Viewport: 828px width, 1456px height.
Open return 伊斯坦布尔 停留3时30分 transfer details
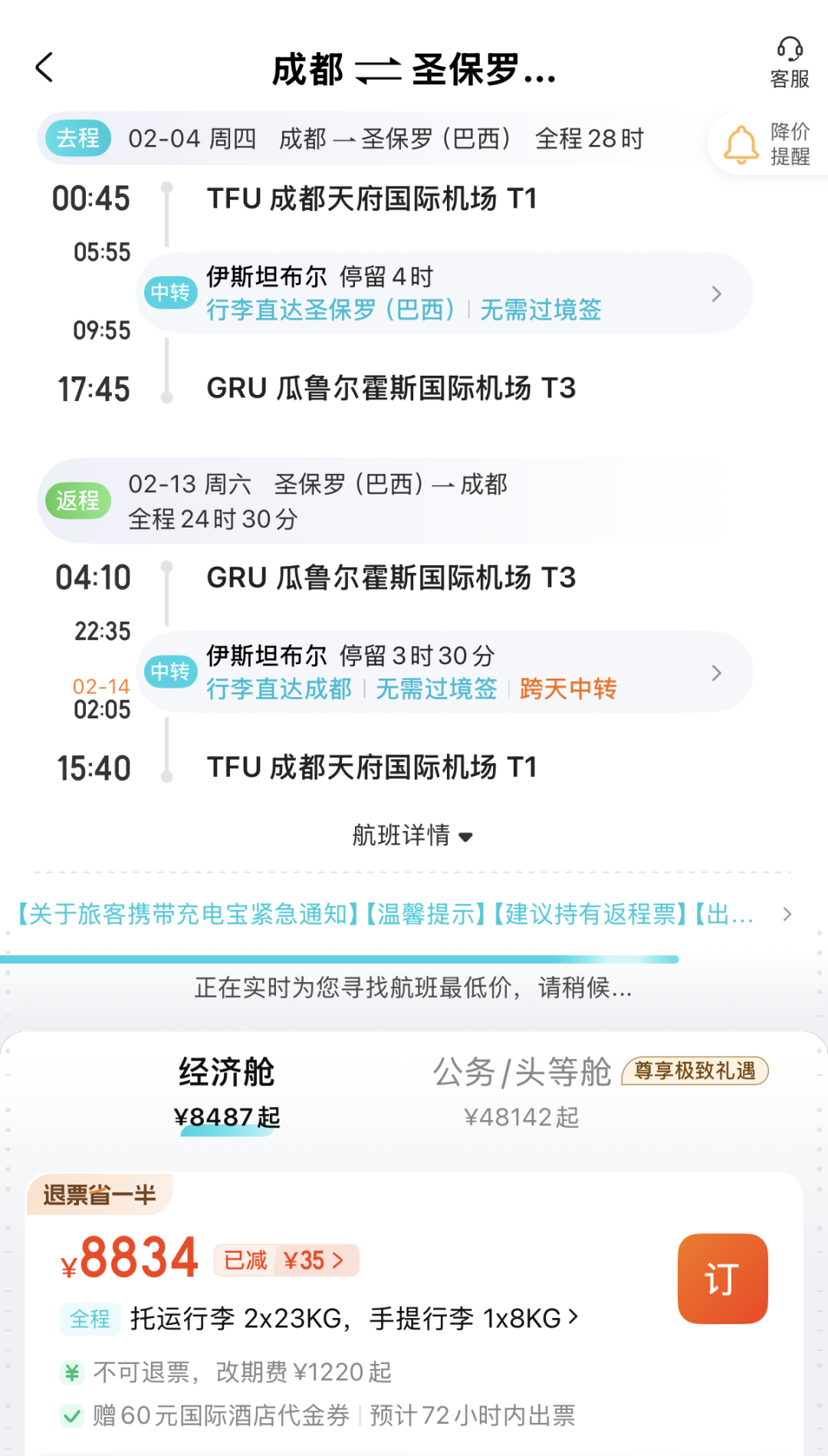[445, 672]
